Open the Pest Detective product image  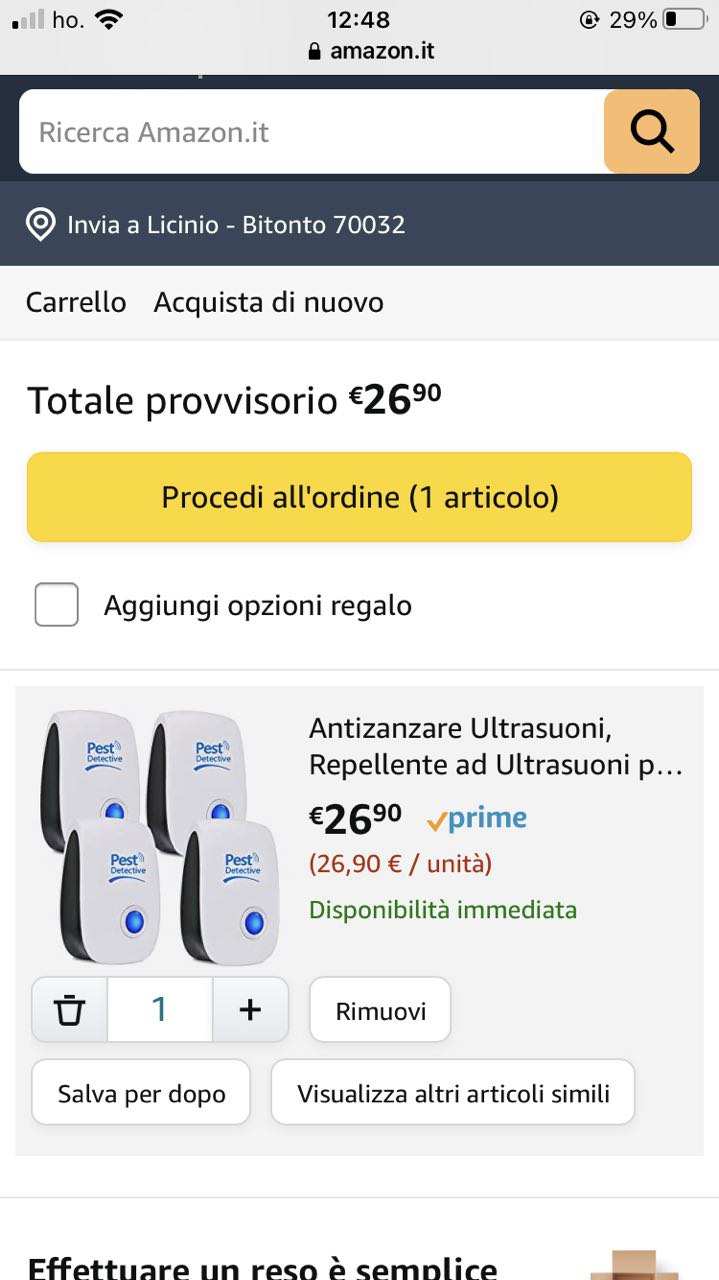click(x=160, y=837)
